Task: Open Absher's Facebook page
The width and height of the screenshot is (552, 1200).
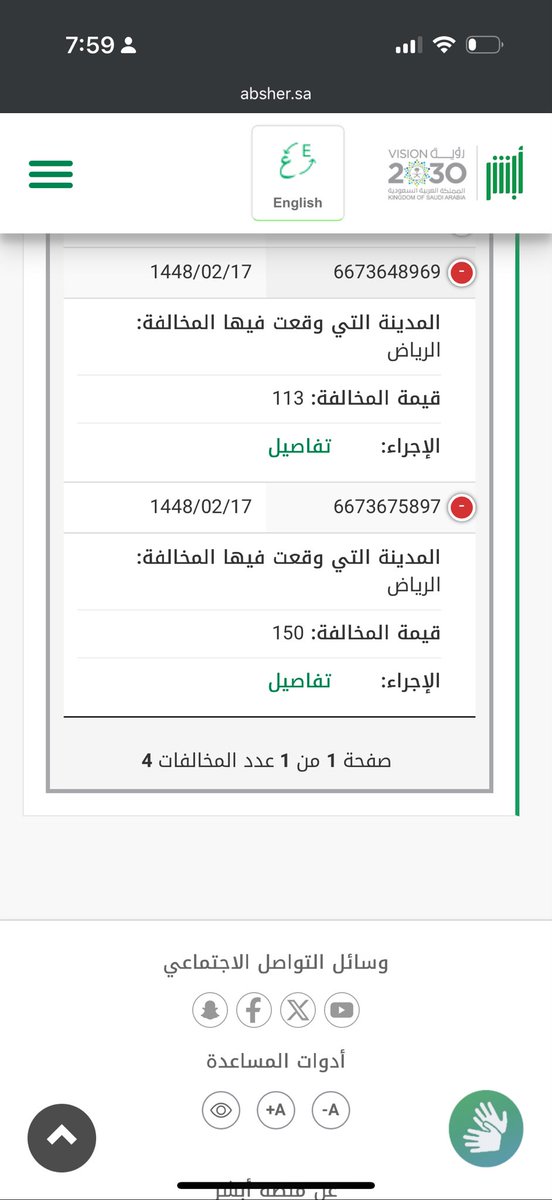Action: tap(254, 1011)
